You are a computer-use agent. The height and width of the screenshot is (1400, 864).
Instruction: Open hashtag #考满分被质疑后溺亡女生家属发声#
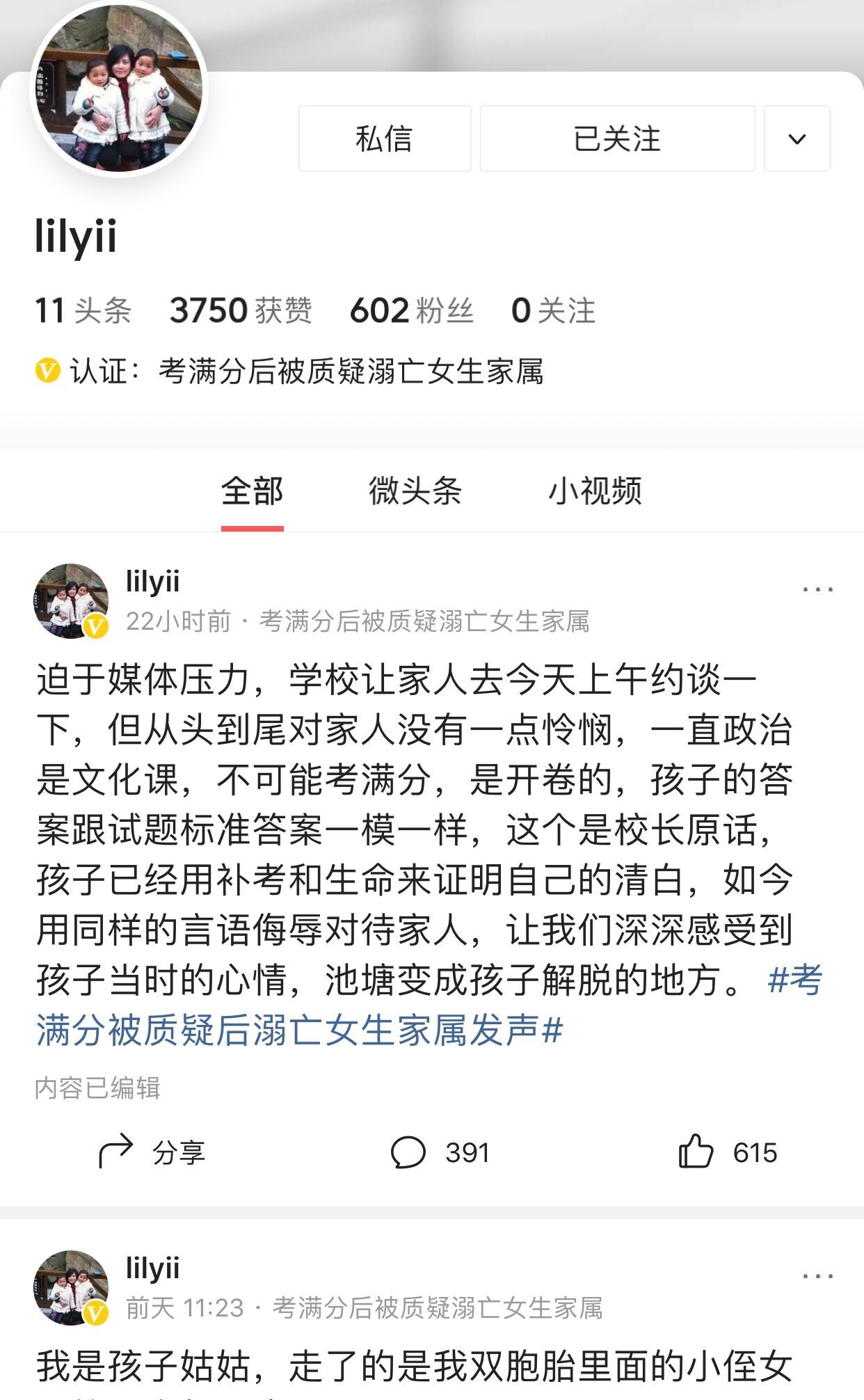pos(299,1030)
